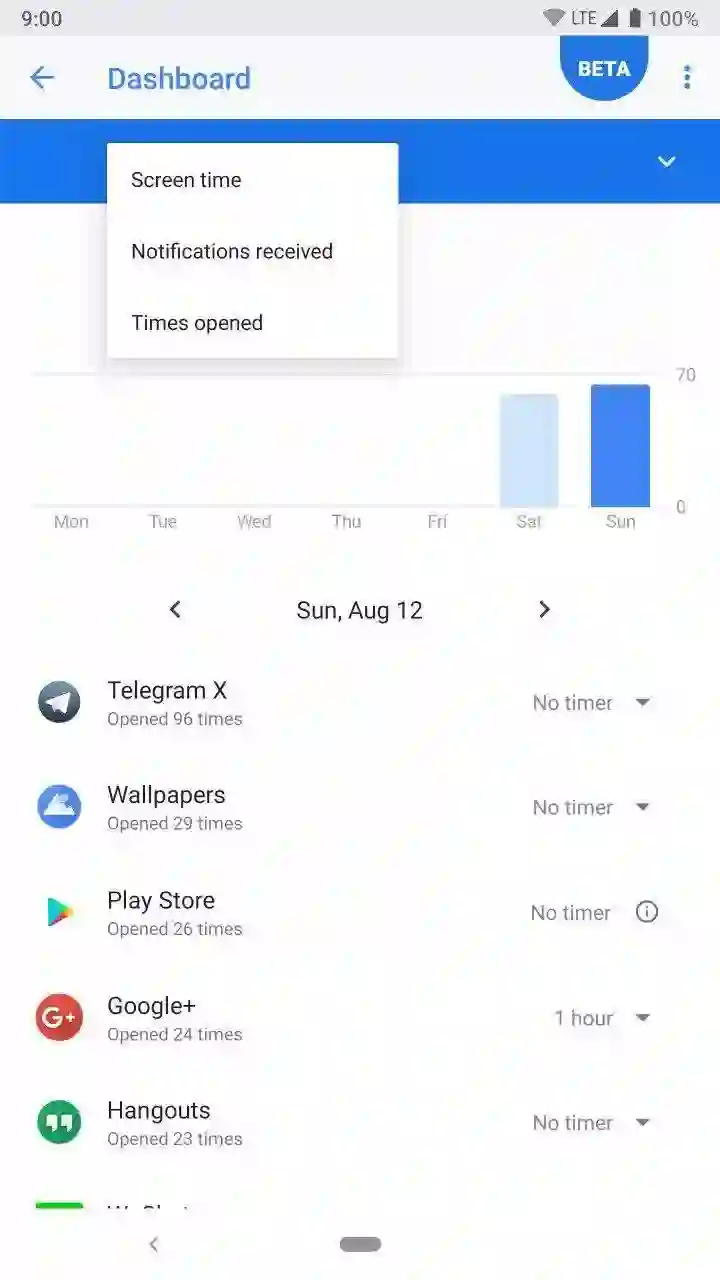720x1280 pixels.
Task: Collapse the dropdown chevron in the blue bar
Action: 666,162
